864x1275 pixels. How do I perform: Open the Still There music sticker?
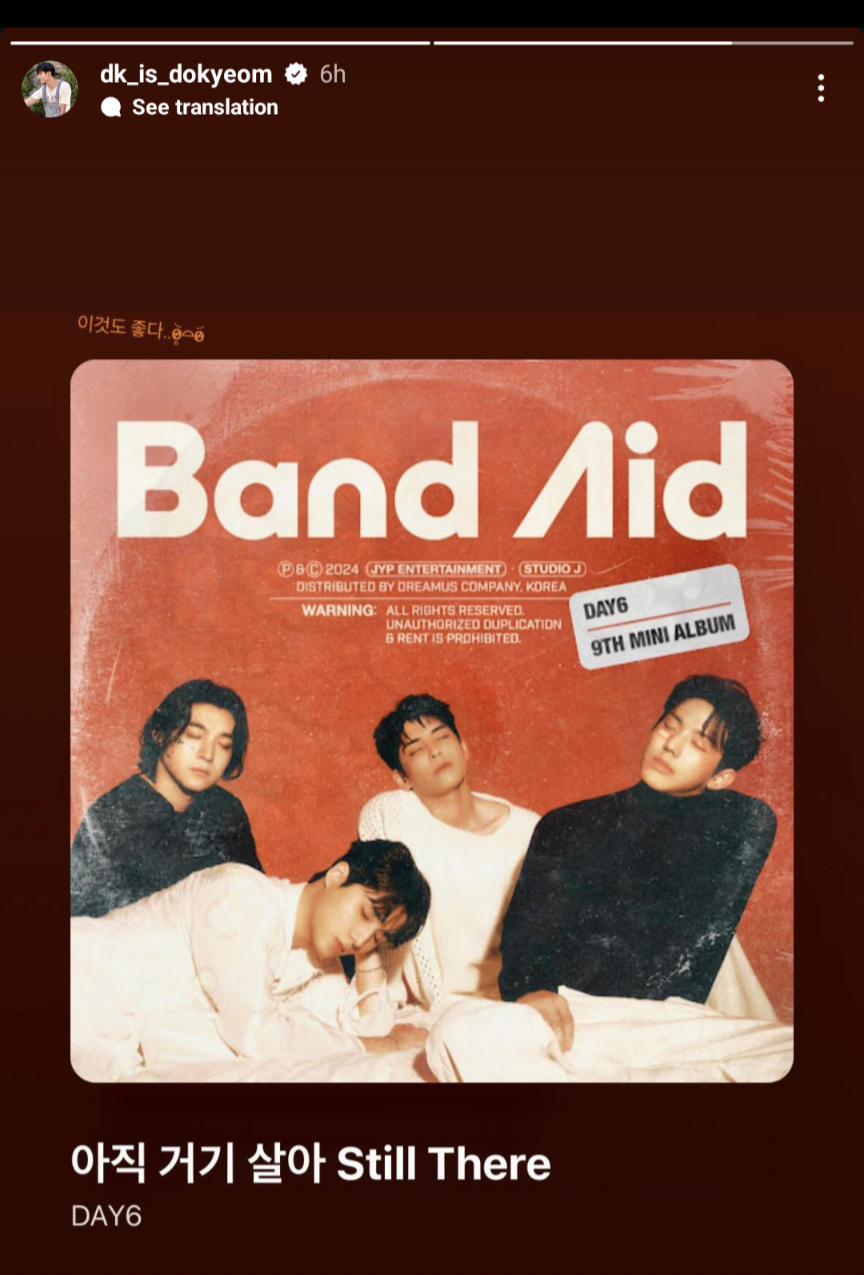[x=431, y=720]
